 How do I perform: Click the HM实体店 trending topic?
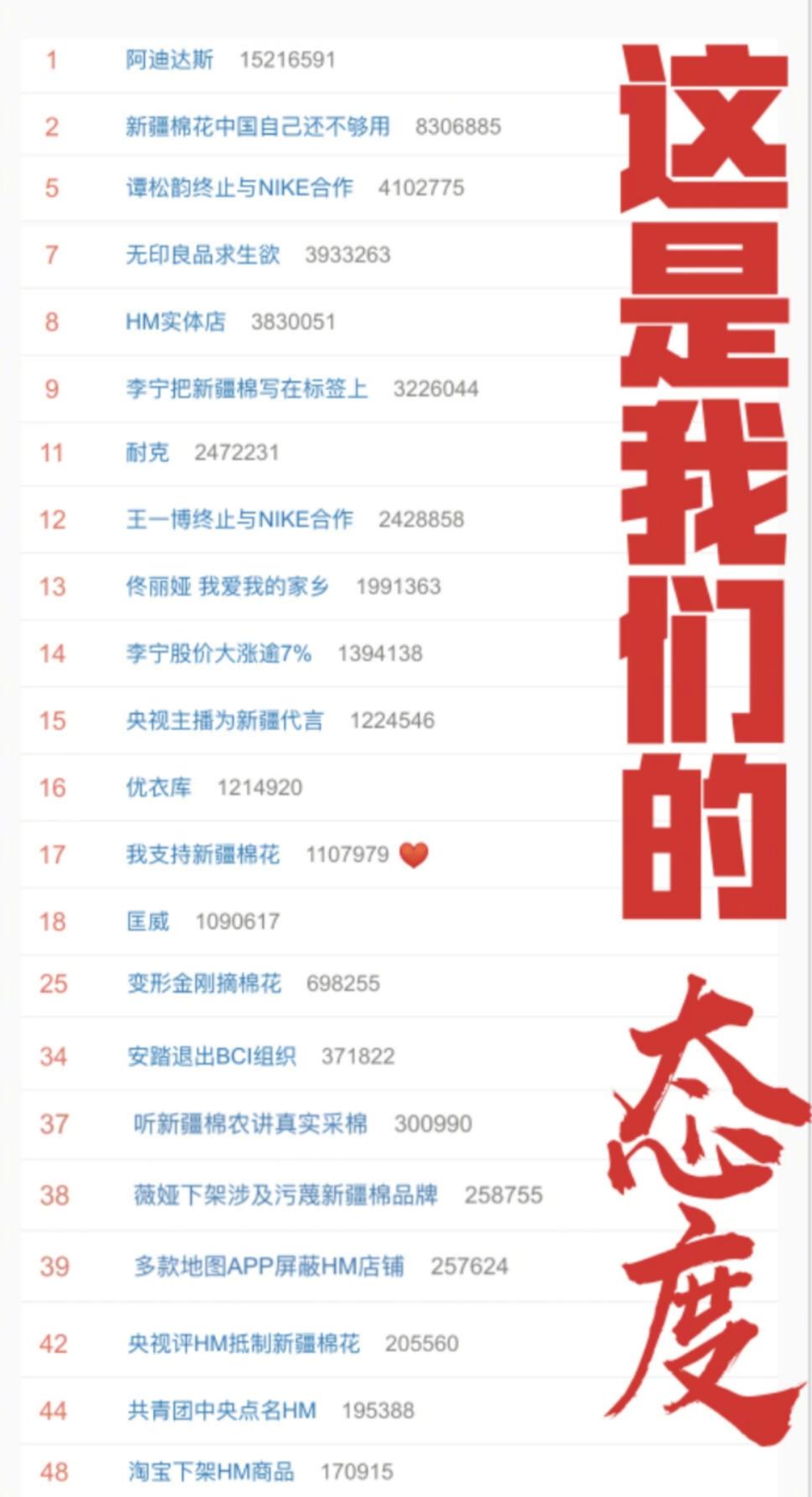174,321
